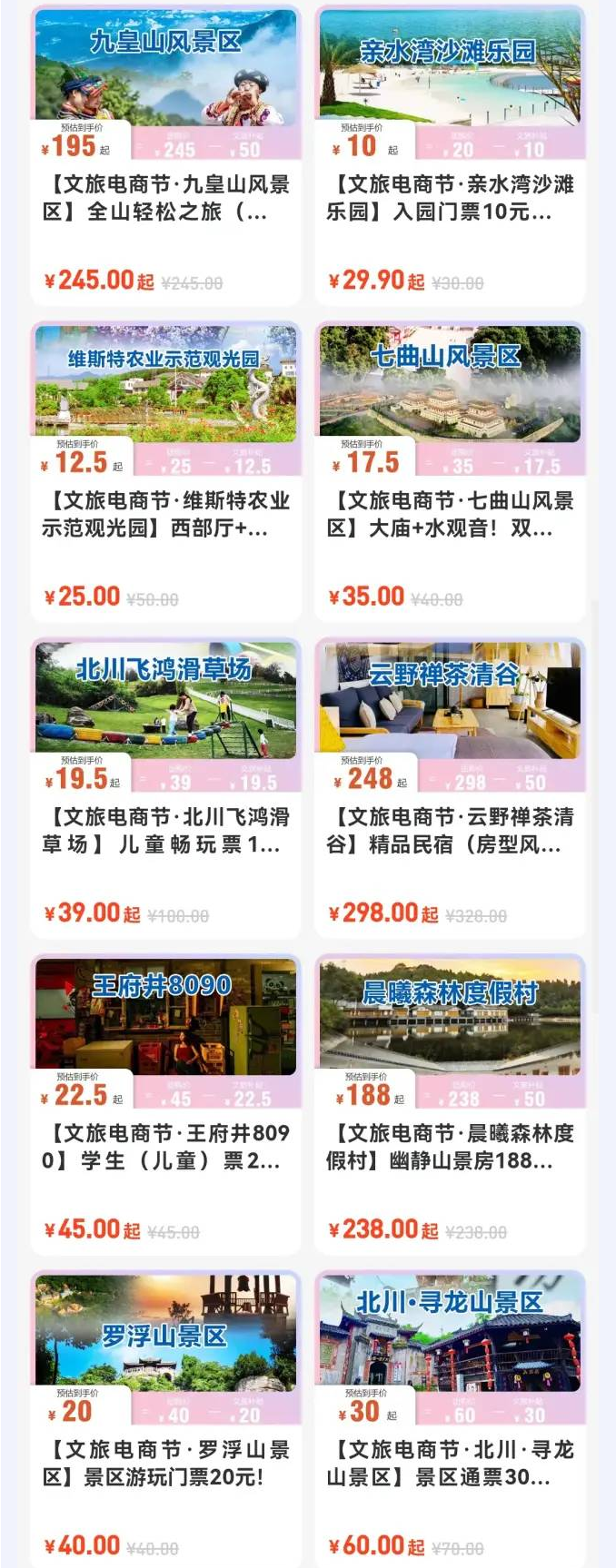Open the 北川飞鸿滑草场 children's ticket
This screenshot has width=616, height=1568.
coord(165,786)
